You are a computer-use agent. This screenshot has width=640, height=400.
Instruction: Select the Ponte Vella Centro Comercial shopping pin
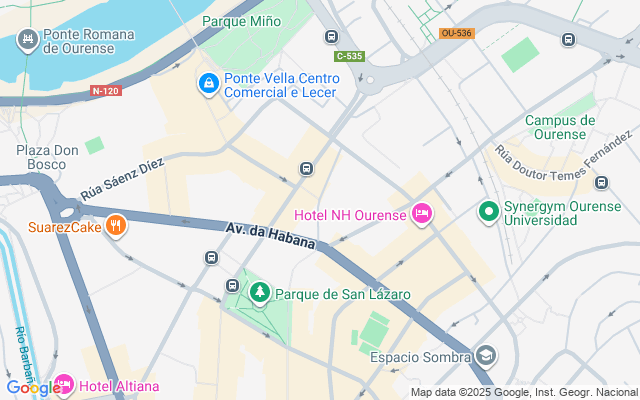(209, 85)
